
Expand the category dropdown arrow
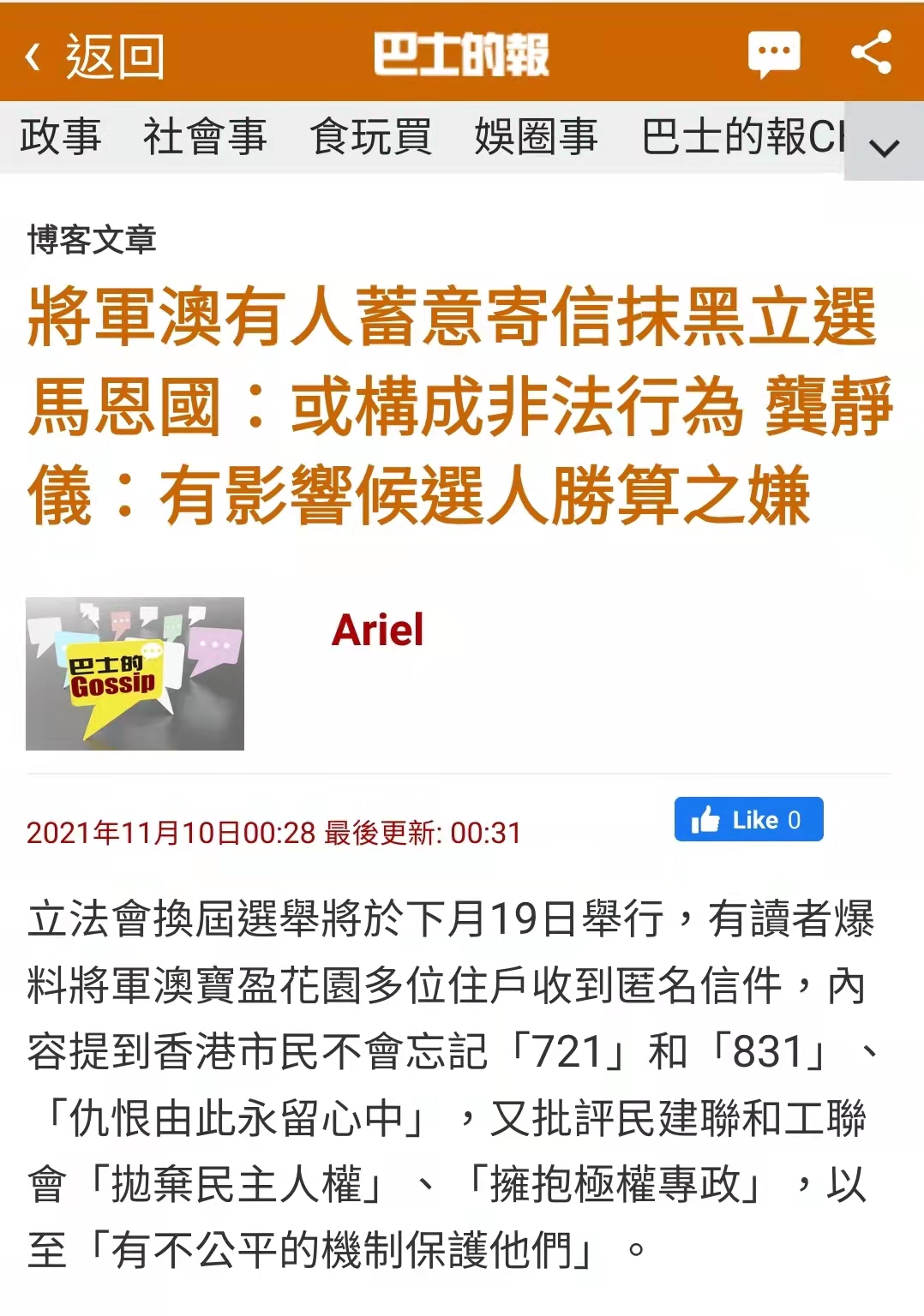(884, 147)
